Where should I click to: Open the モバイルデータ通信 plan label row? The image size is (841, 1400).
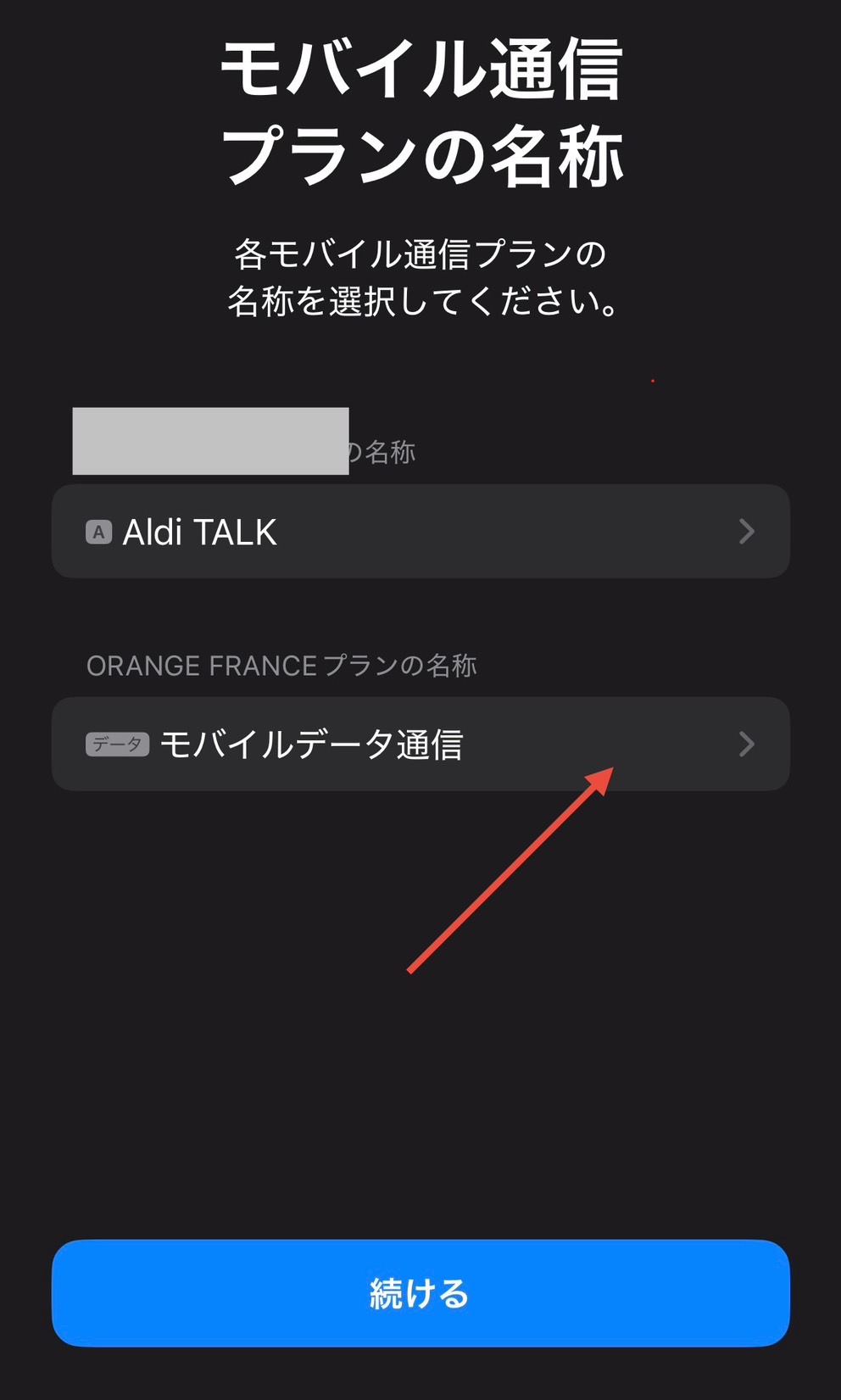(420, 745)
